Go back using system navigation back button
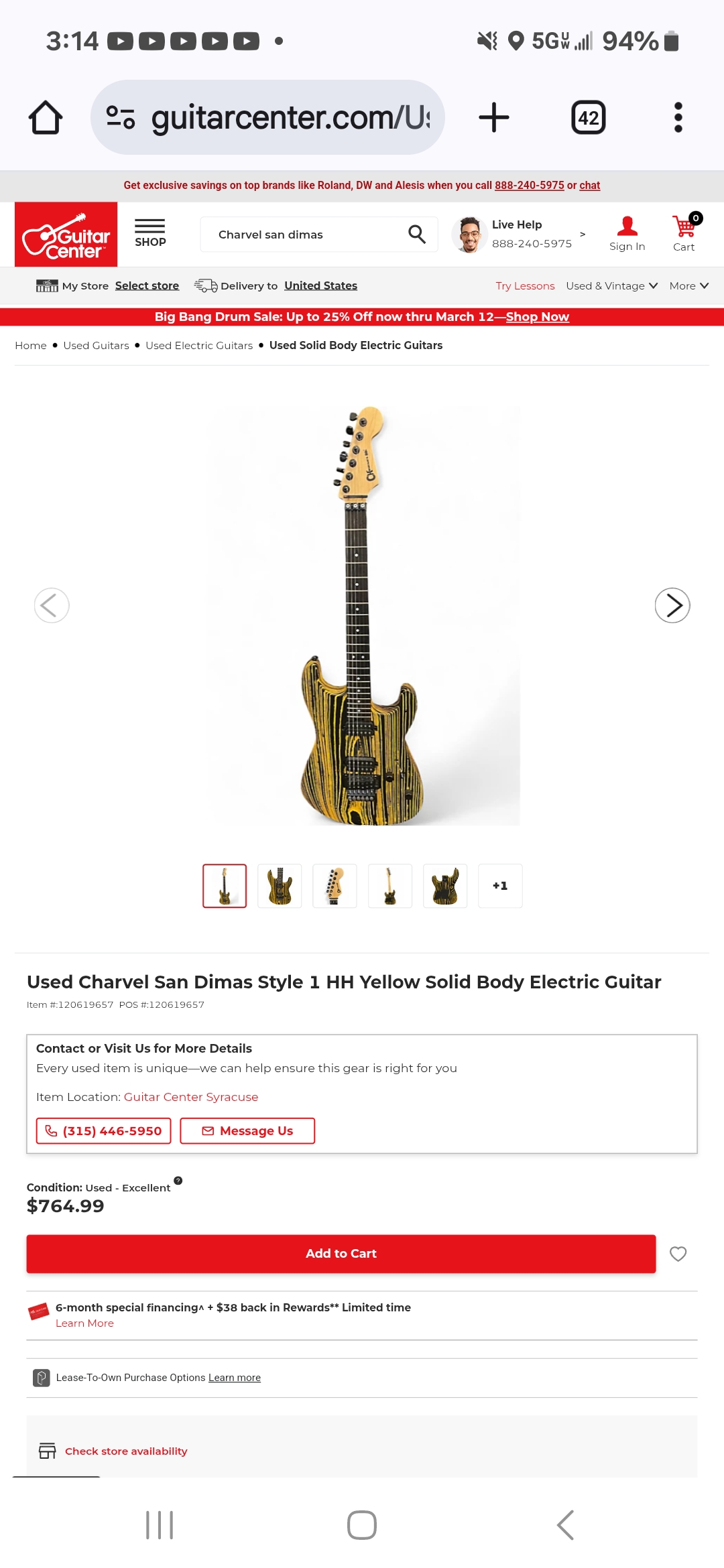The width and height of the screenshot is (724, 1568). coord(565,1525)
